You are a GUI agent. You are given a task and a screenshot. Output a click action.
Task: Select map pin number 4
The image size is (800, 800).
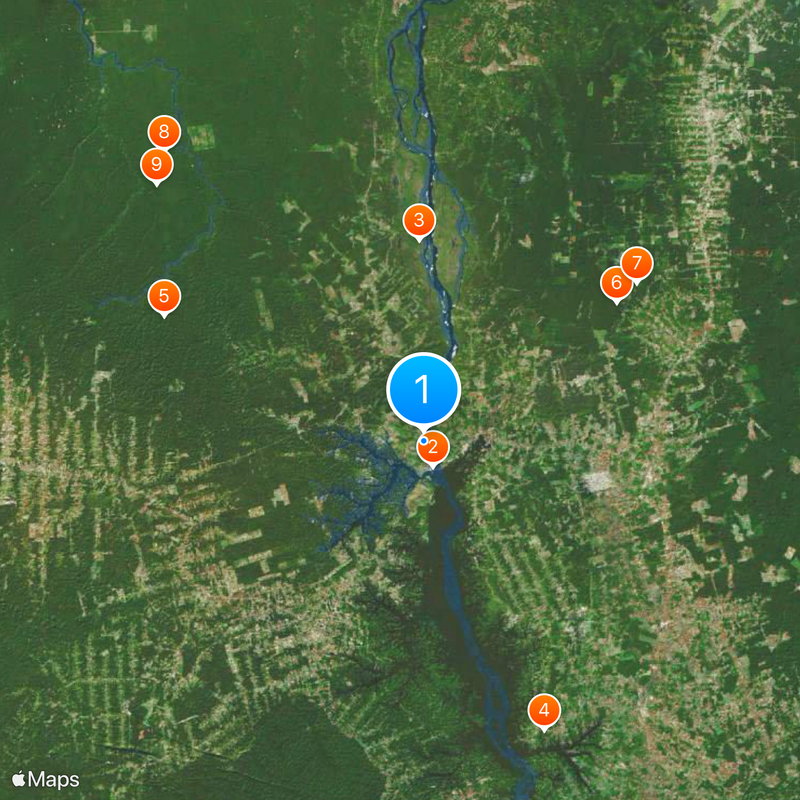click(544, 710)
